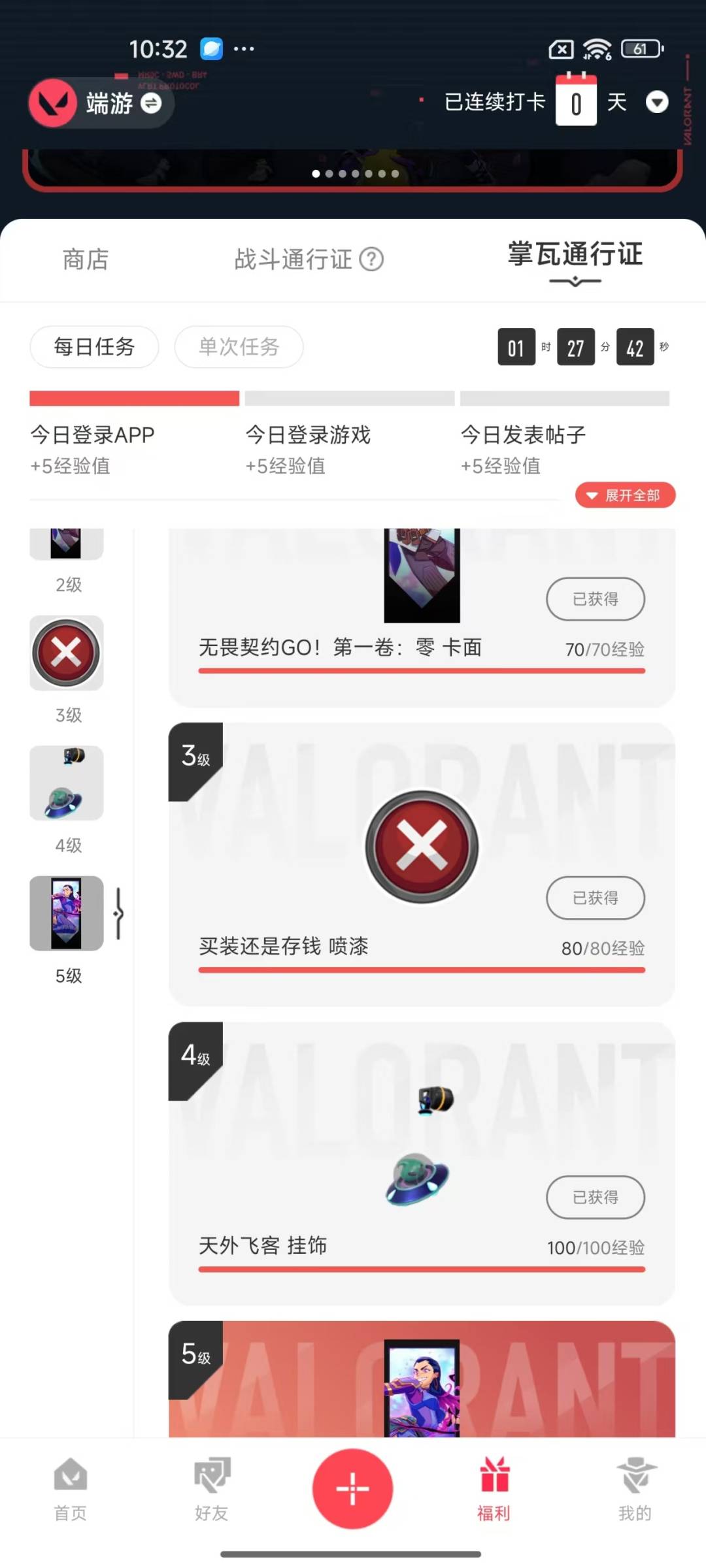Viewport: 706px width, 1568px height.
Task: Switch game mode via the 端游 toggle
Action: pyautogui.click(x=151, y=103)
